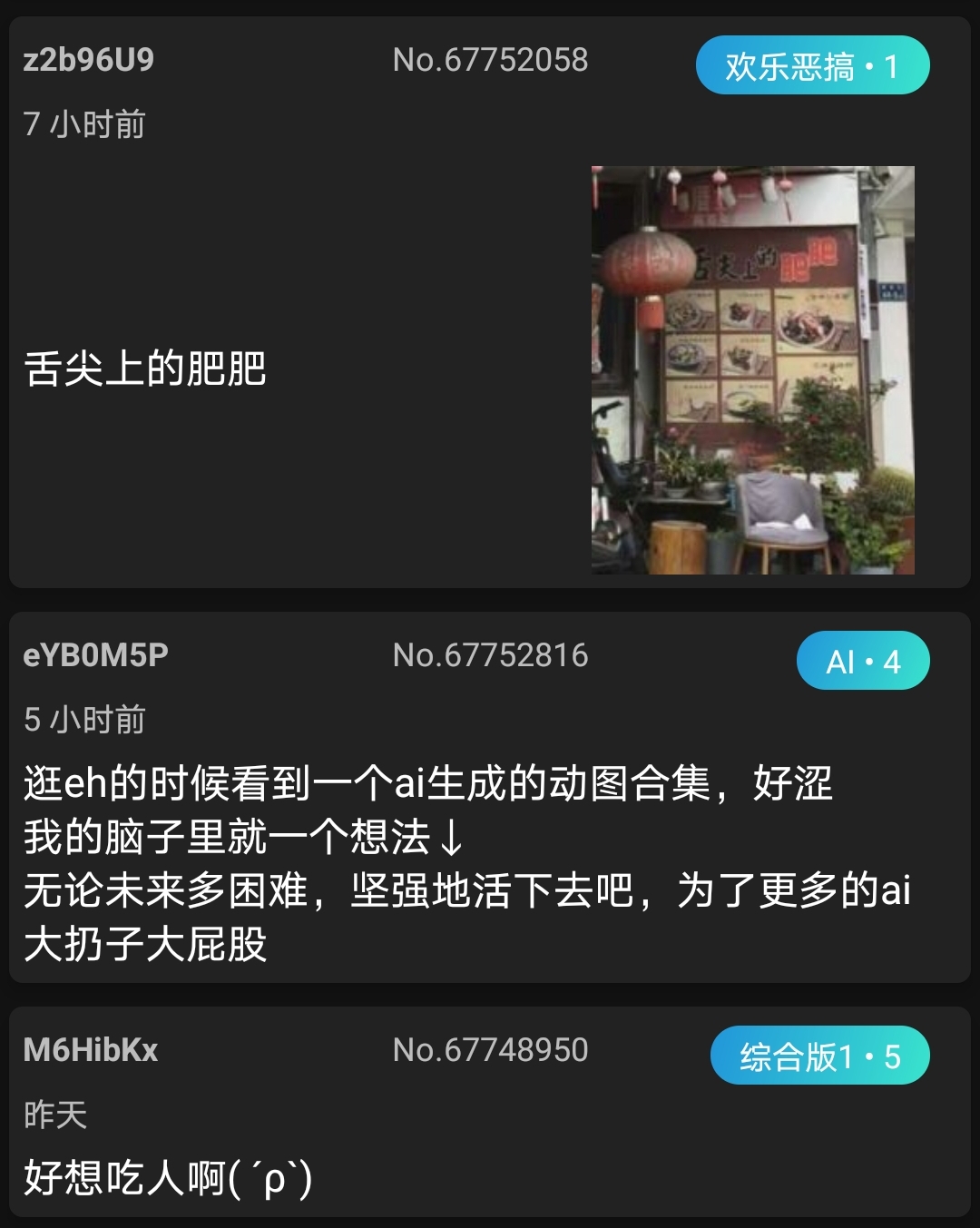The width and height of the screenshot is (980, 1228).
Task: Tap the AI board chip
Action: [x=862, y=661]
